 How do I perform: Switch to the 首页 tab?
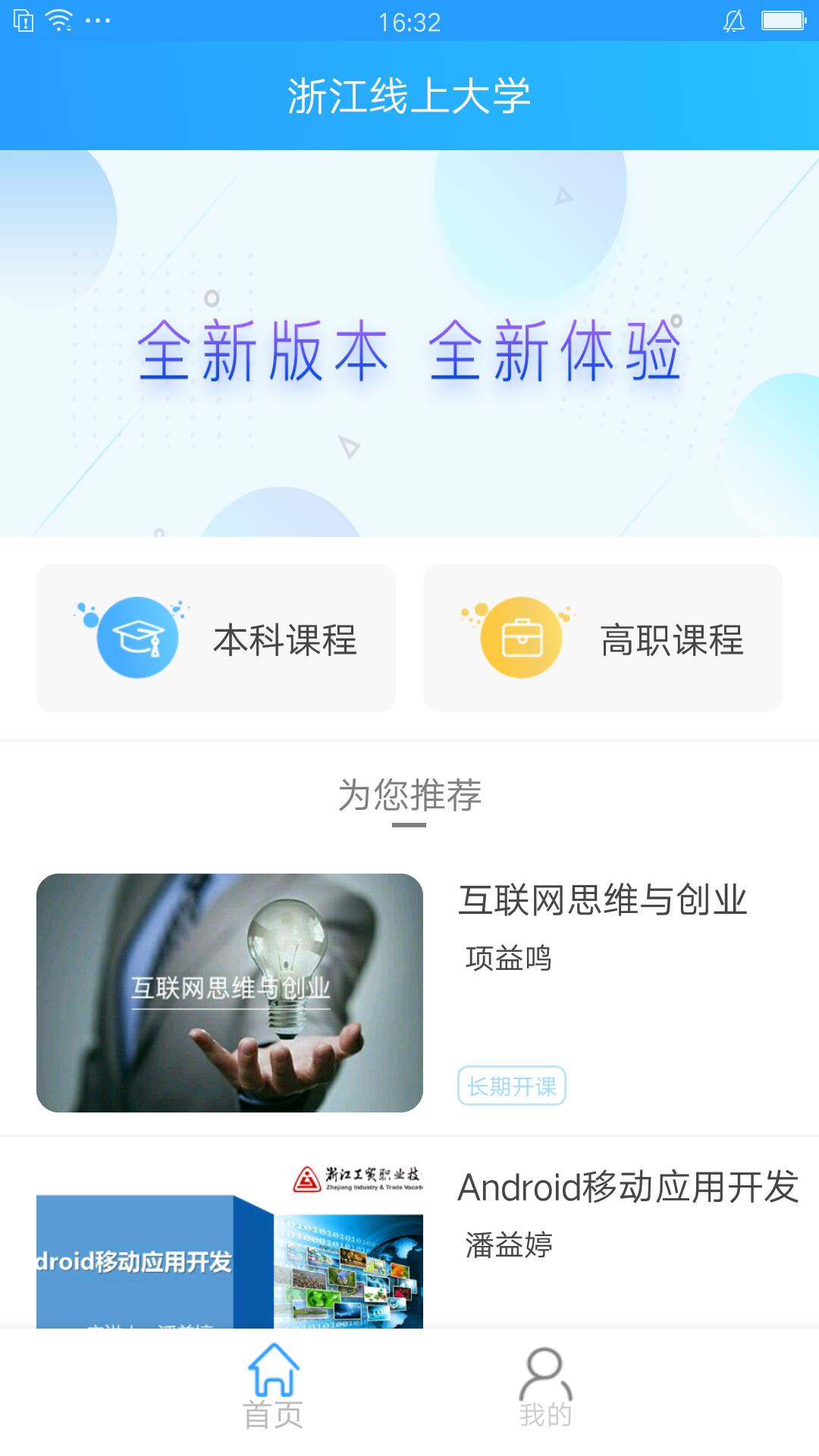273,1386
